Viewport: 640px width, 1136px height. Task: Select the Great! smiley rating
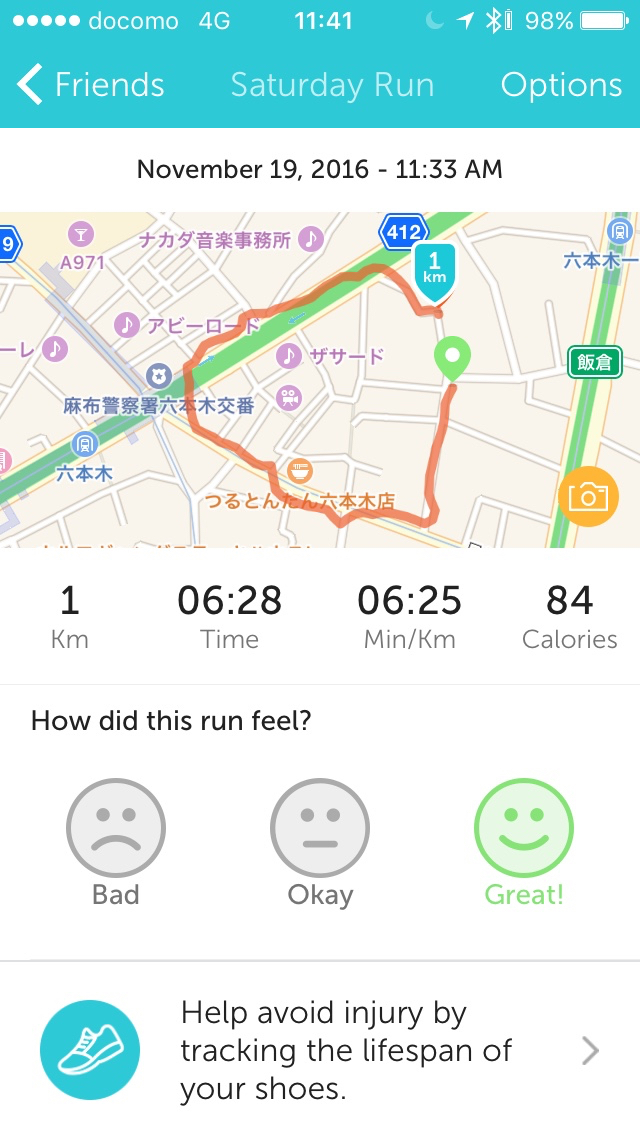(x=524, y=829)
